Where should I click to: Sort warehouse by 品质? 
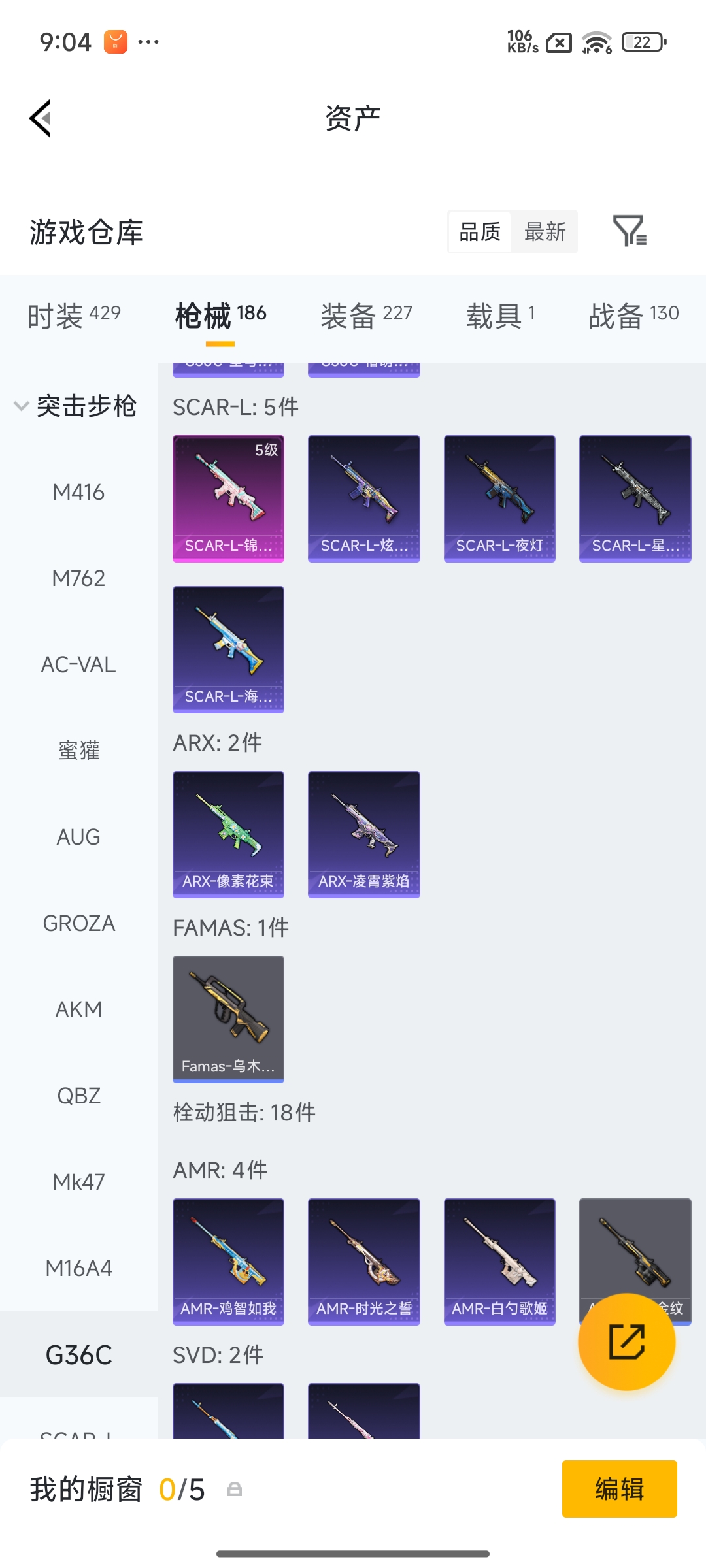point(480,231)
